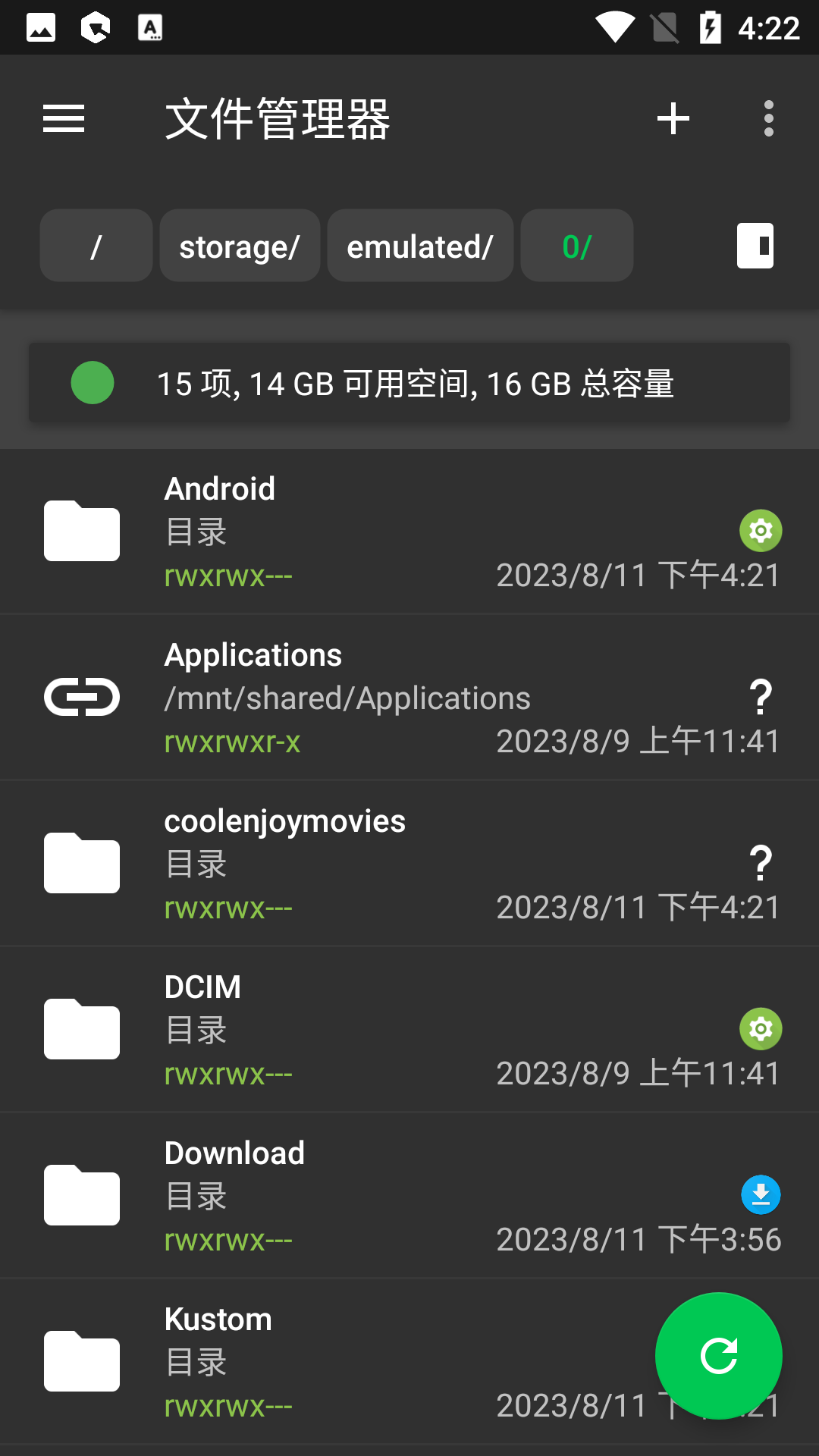
Task: Open the three-dot overflow menu
Action: click(x=768, y=119)
